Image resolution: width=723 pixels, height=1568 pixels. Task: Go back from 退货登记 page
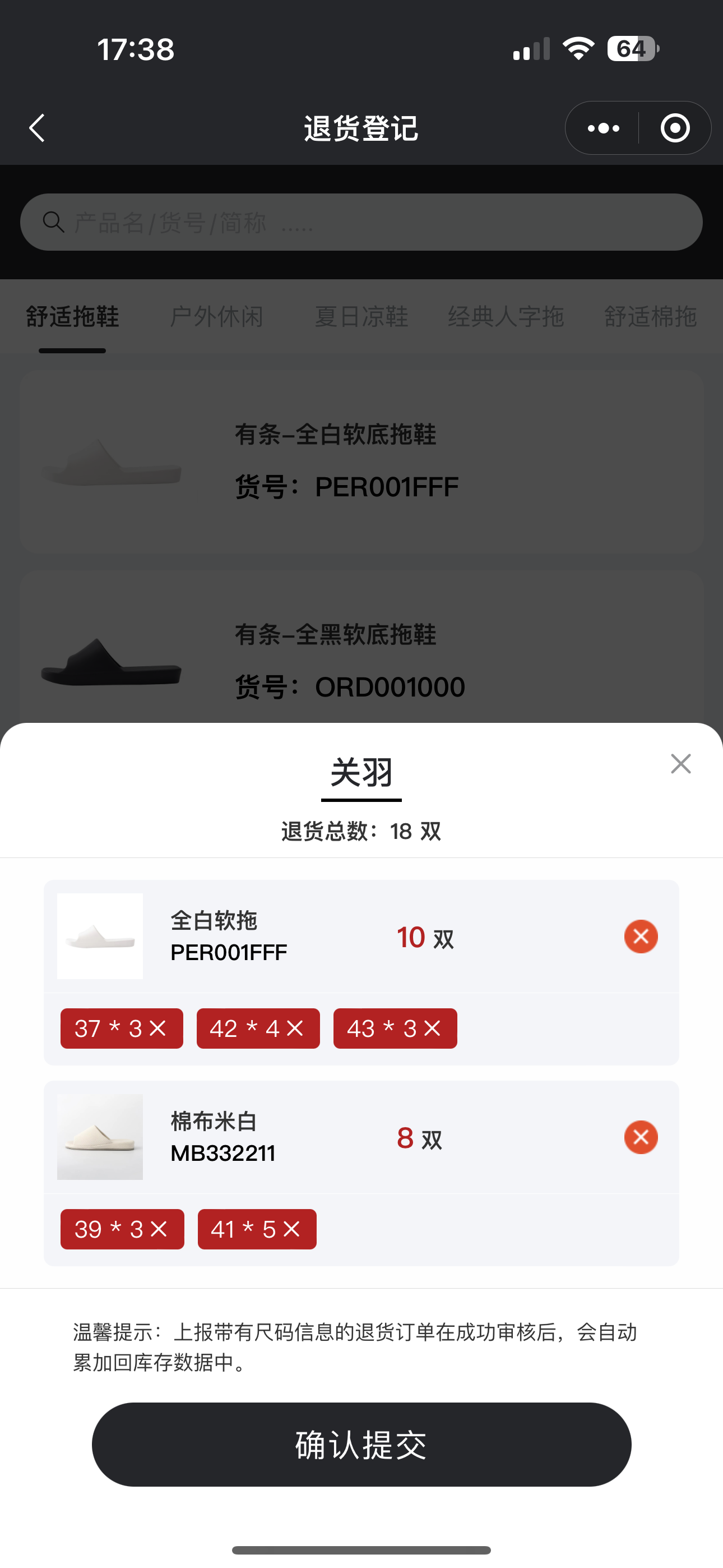(38, 128)
